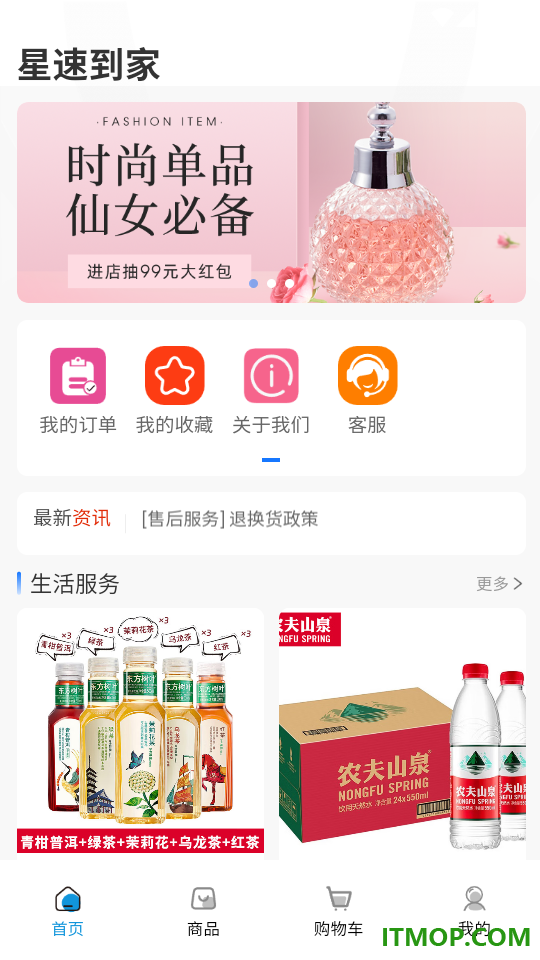
Task: Open the 时尚单品 fashion banner
Action: click(x=271, y=202)
